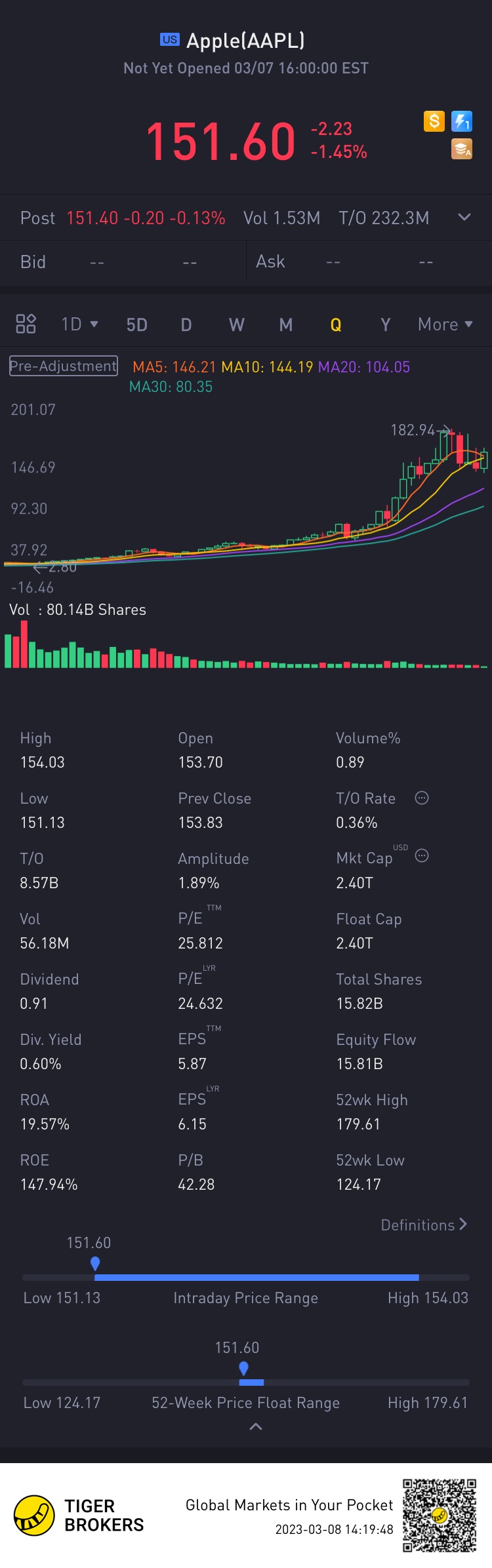Tap info icon next to Mkt Cap
492x1568 pixels.
(422, 855)
